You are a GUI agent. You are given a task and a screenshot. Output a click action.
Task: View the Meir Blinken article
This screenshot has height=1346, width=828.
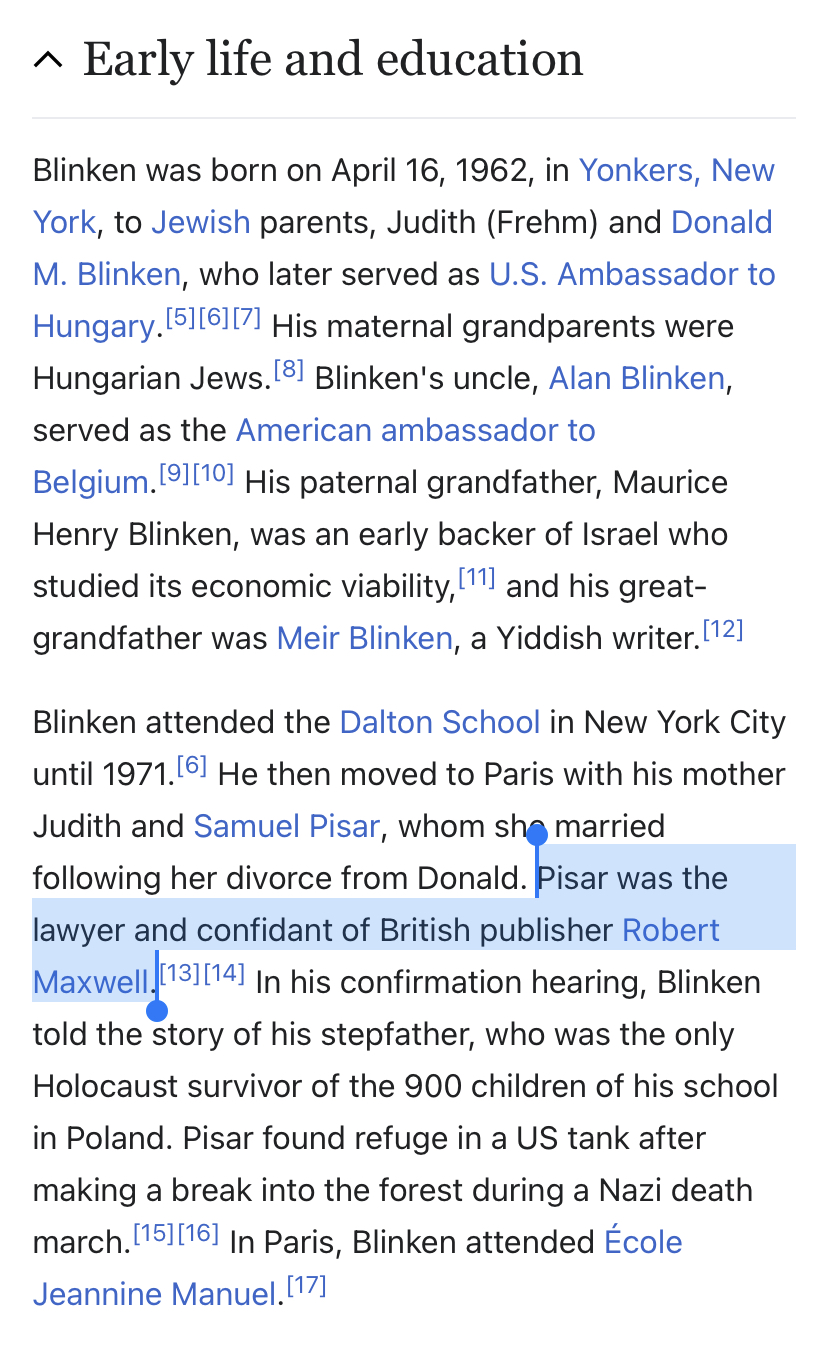(365, 638)
